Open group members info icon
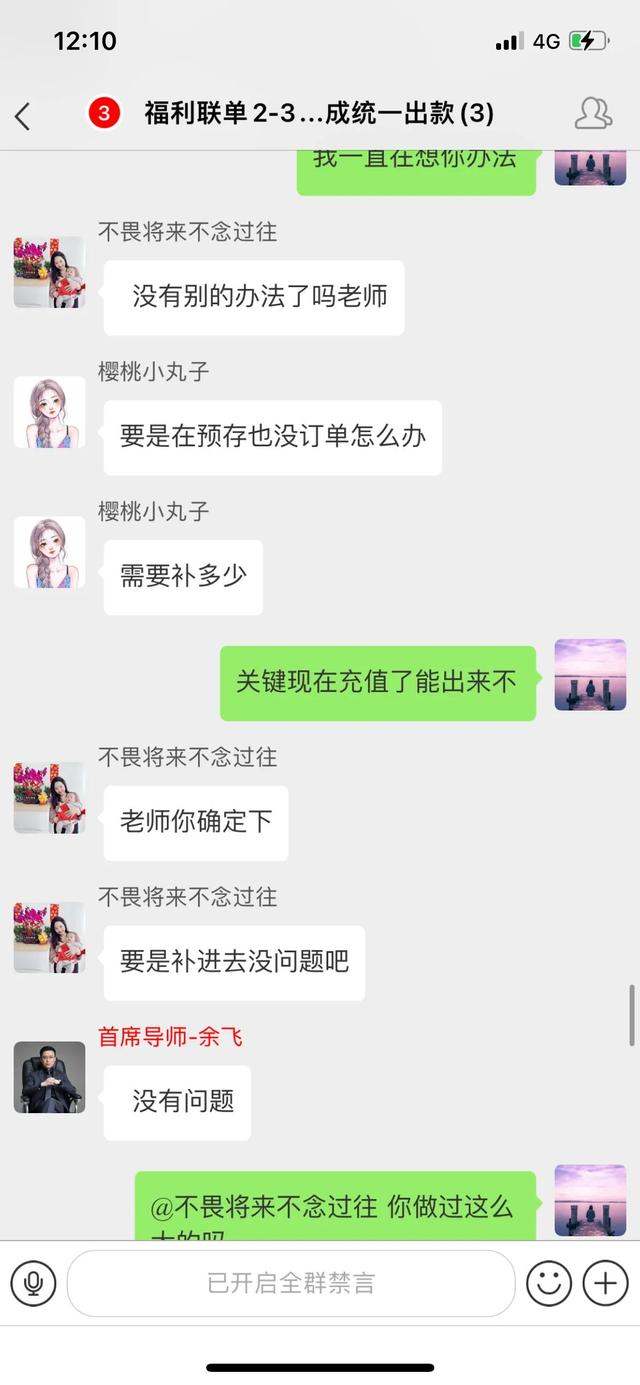Image resolution: width=640 pixels, height=1385 pixels. point(593,113)
